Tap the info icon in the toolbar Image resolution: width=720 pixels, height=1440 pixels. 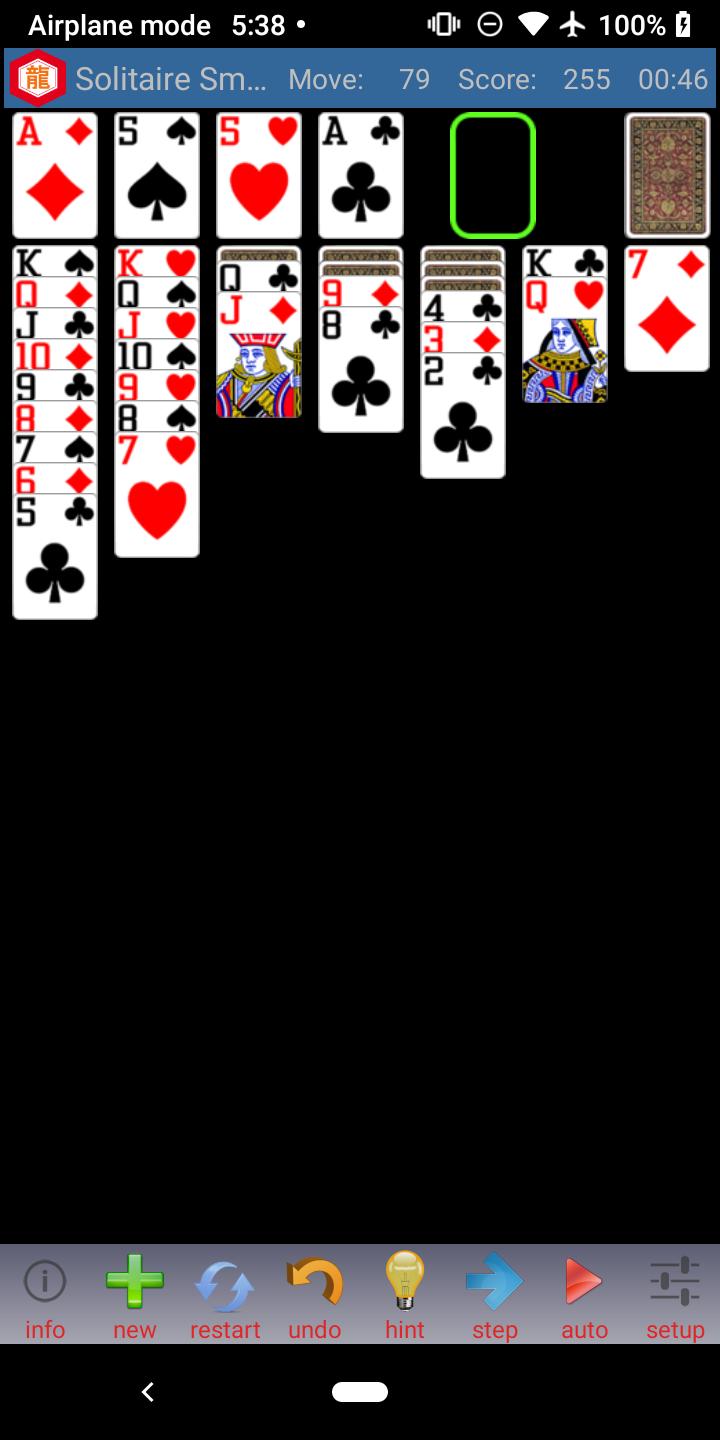click(x=45, y=1290)
